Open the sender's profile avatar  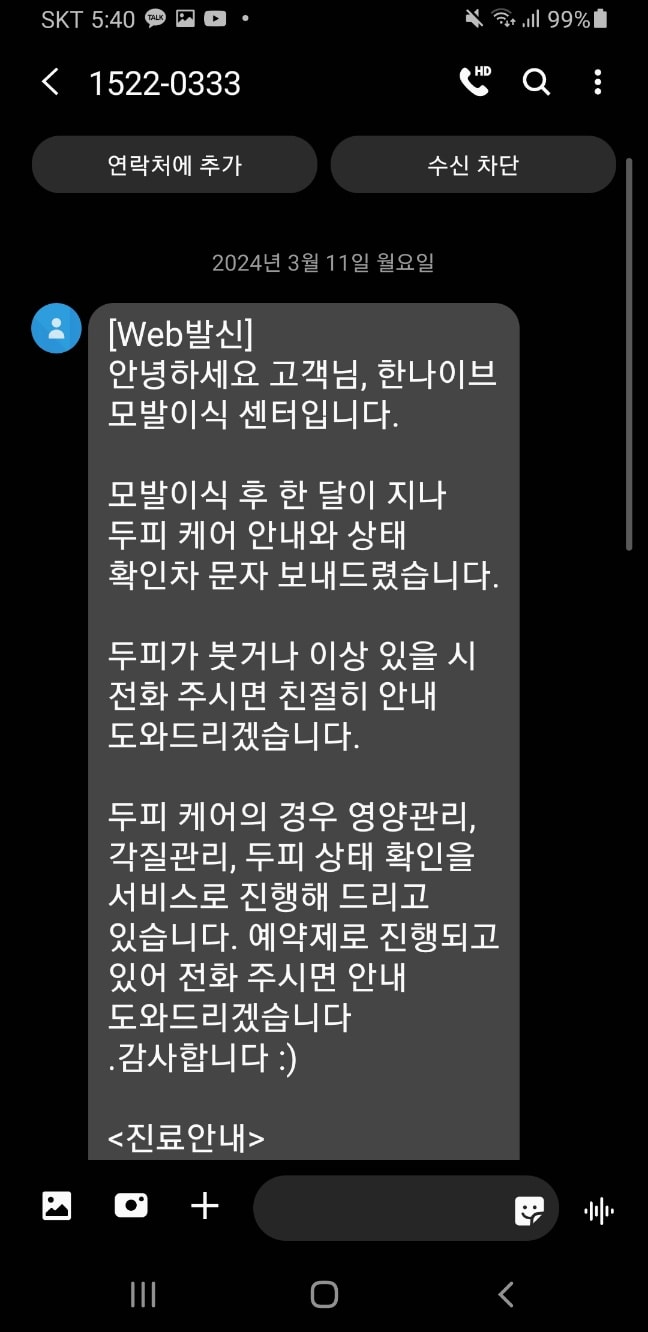coord(57,328)
